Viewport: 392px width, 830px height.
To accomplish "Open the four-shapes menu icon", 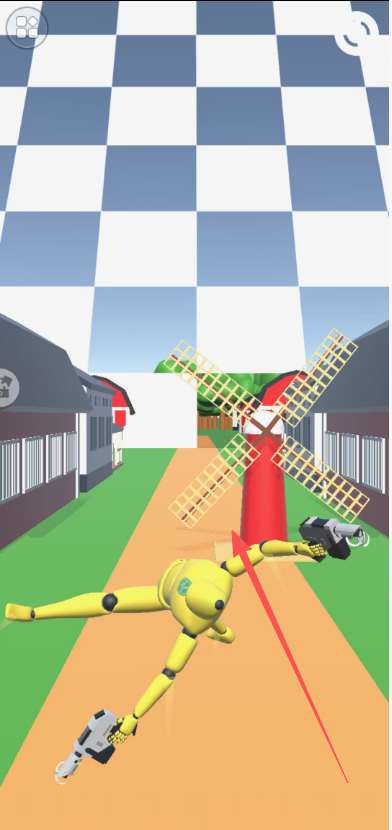I will 26,27.
